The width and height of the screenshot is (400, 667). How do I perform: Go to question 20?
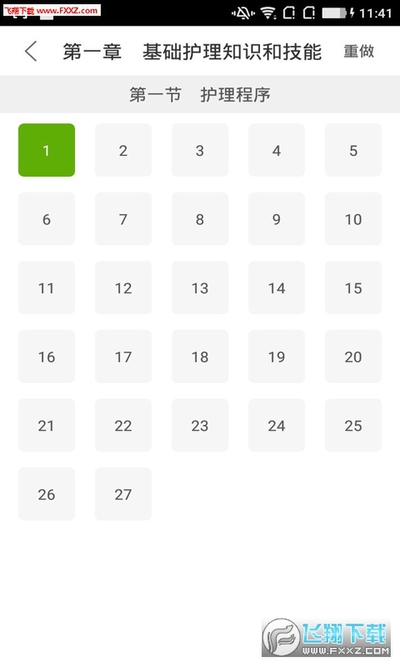tap(353, 356)
